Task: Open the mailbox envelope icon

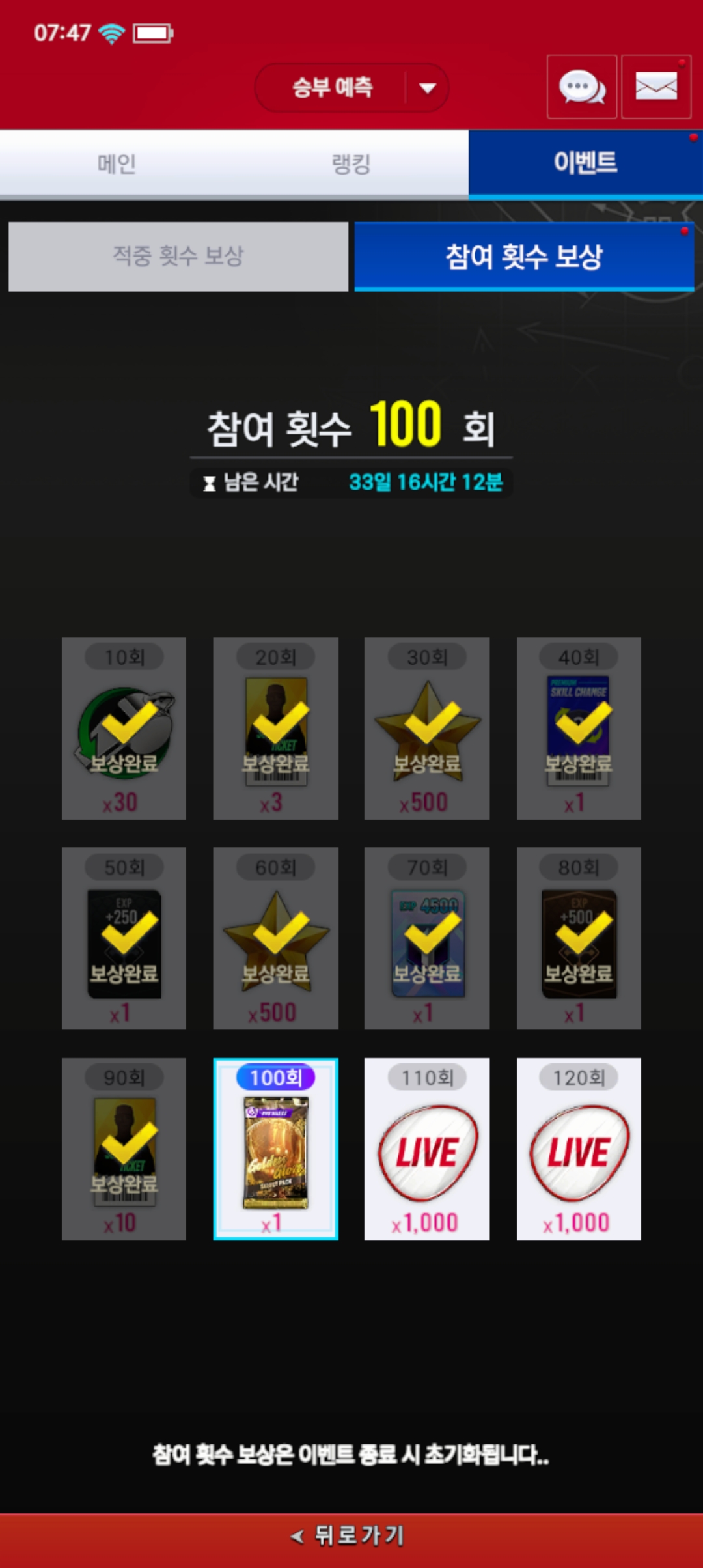Action: coord(656,87)
